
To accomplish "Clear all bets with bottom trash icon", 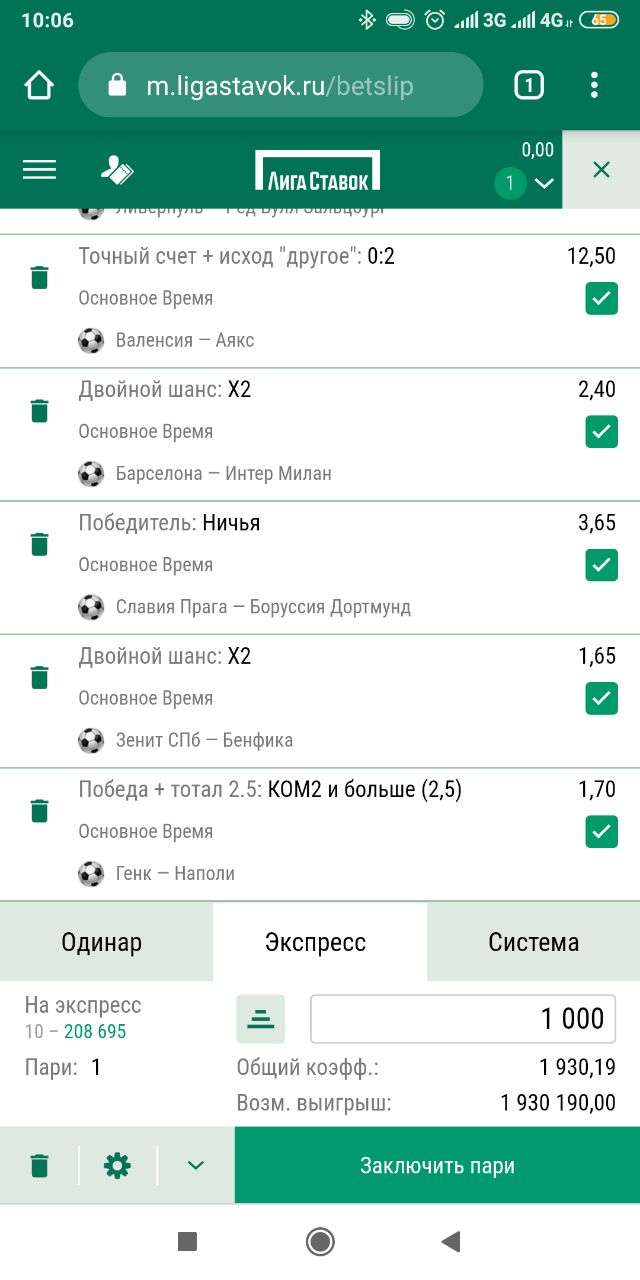I will 39,1166.
